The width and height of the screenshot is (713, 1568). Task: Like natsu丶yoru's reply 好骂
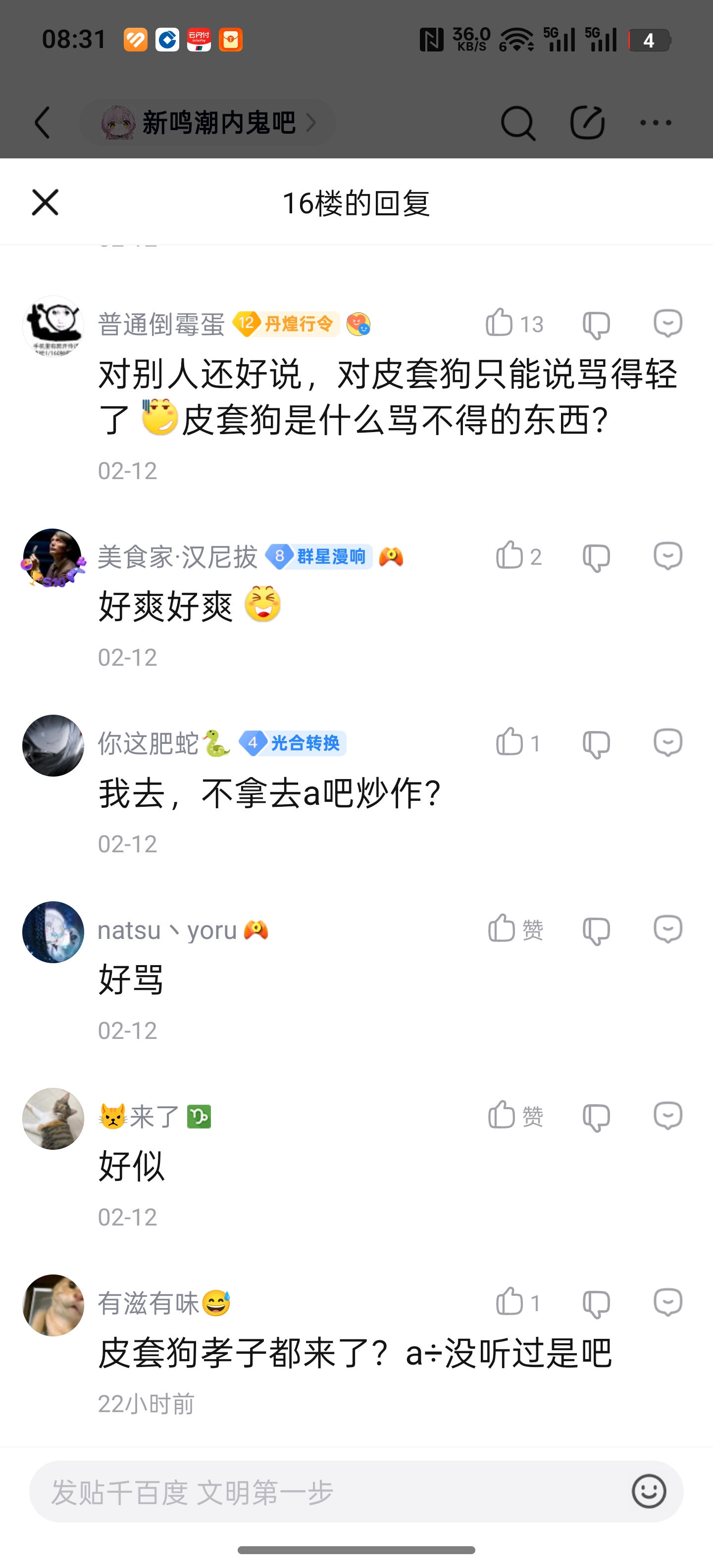tap(503, 929)
